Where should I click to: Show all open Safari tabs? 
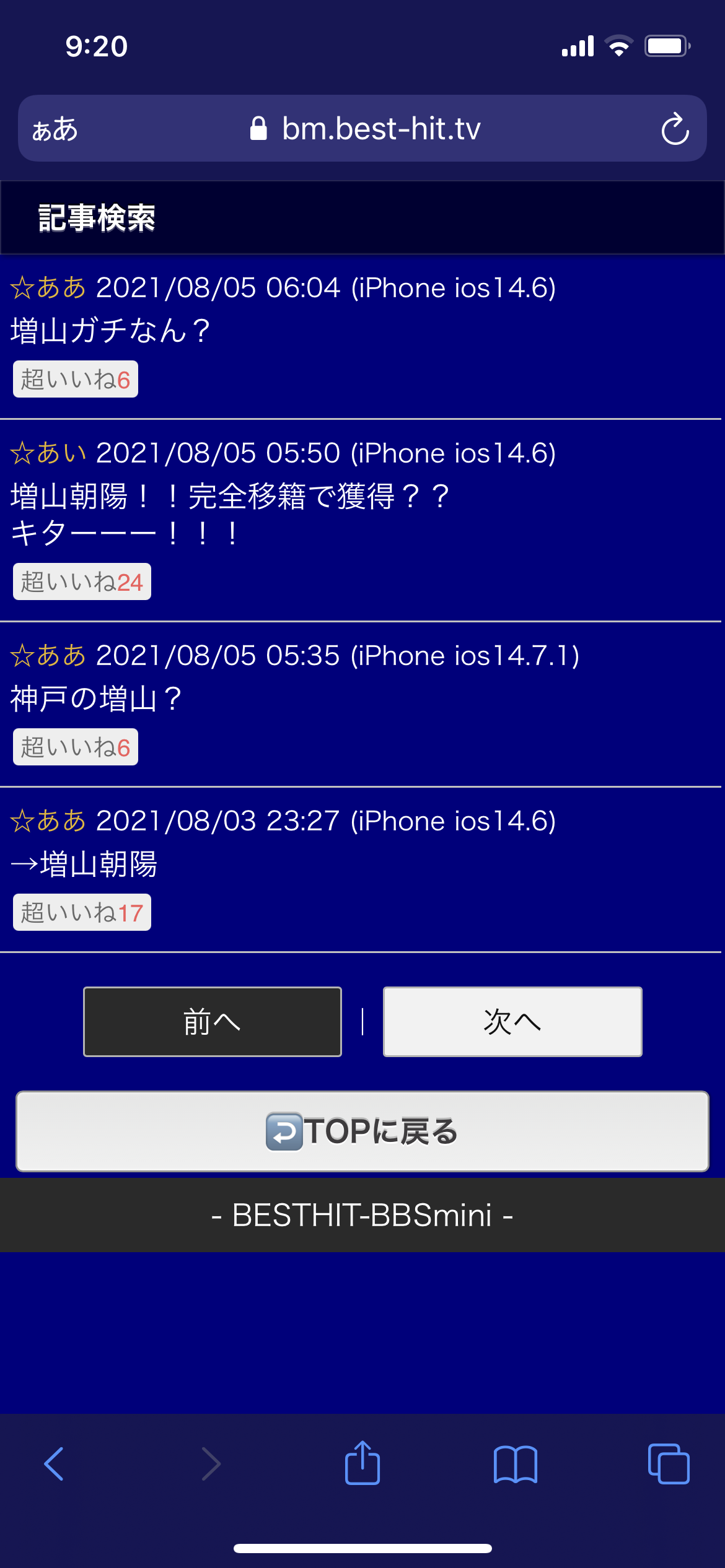[x=668, y=1464]
